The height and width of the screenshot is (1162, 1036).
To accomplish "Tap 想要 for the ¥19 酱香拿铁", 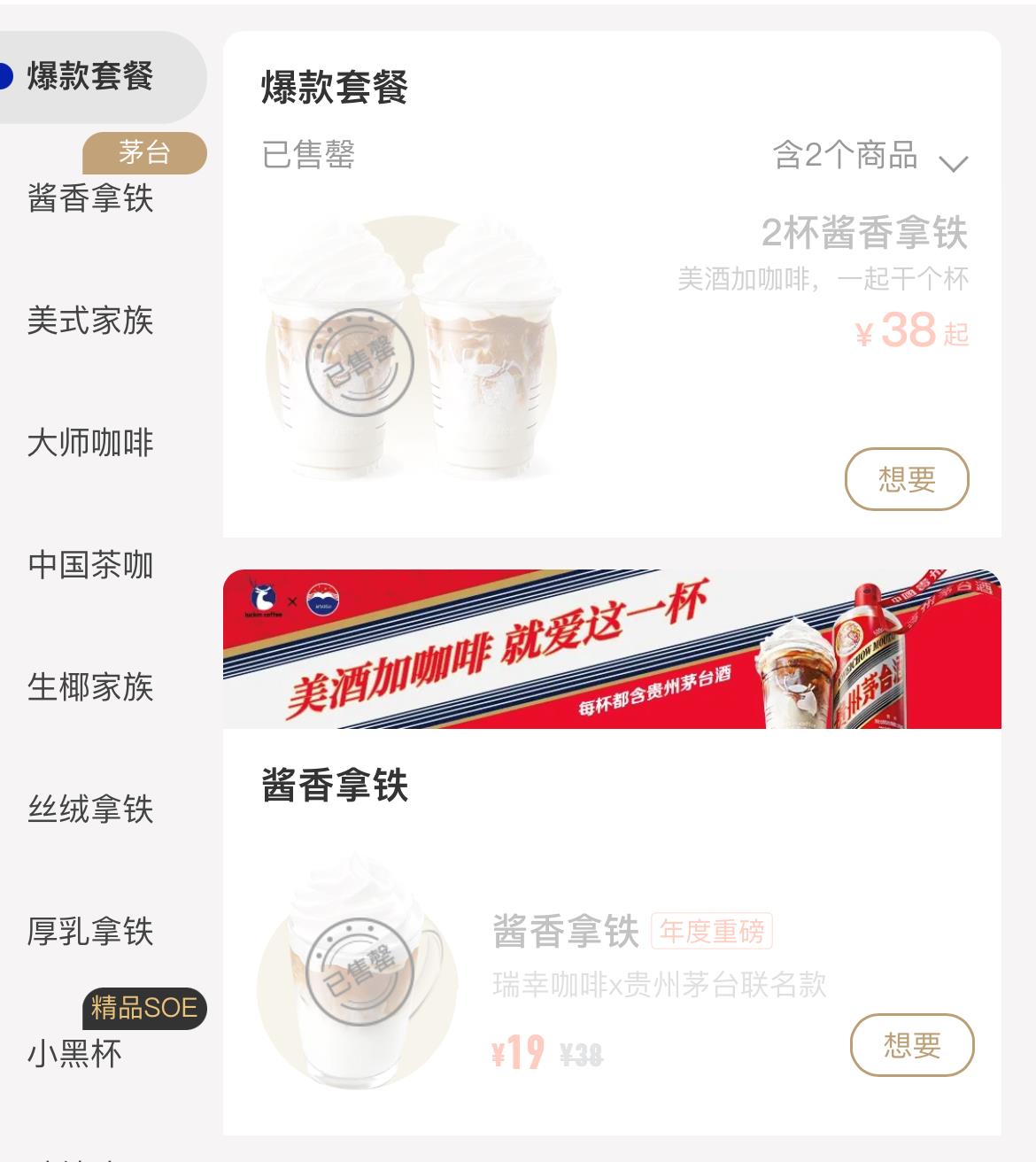I will click(912, 1045).
